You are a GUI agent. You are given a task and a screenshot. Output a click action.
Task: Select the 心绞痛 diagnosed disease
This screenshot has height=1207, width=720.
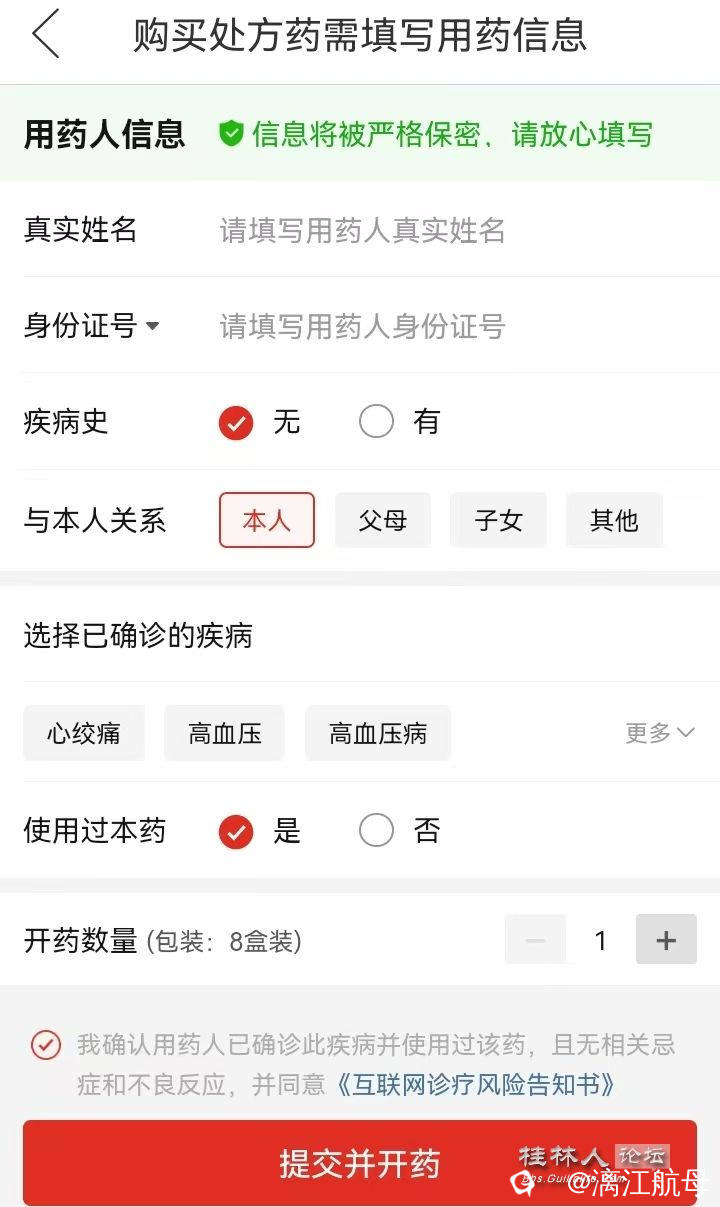pyautogui.click(x=83, y=732)
